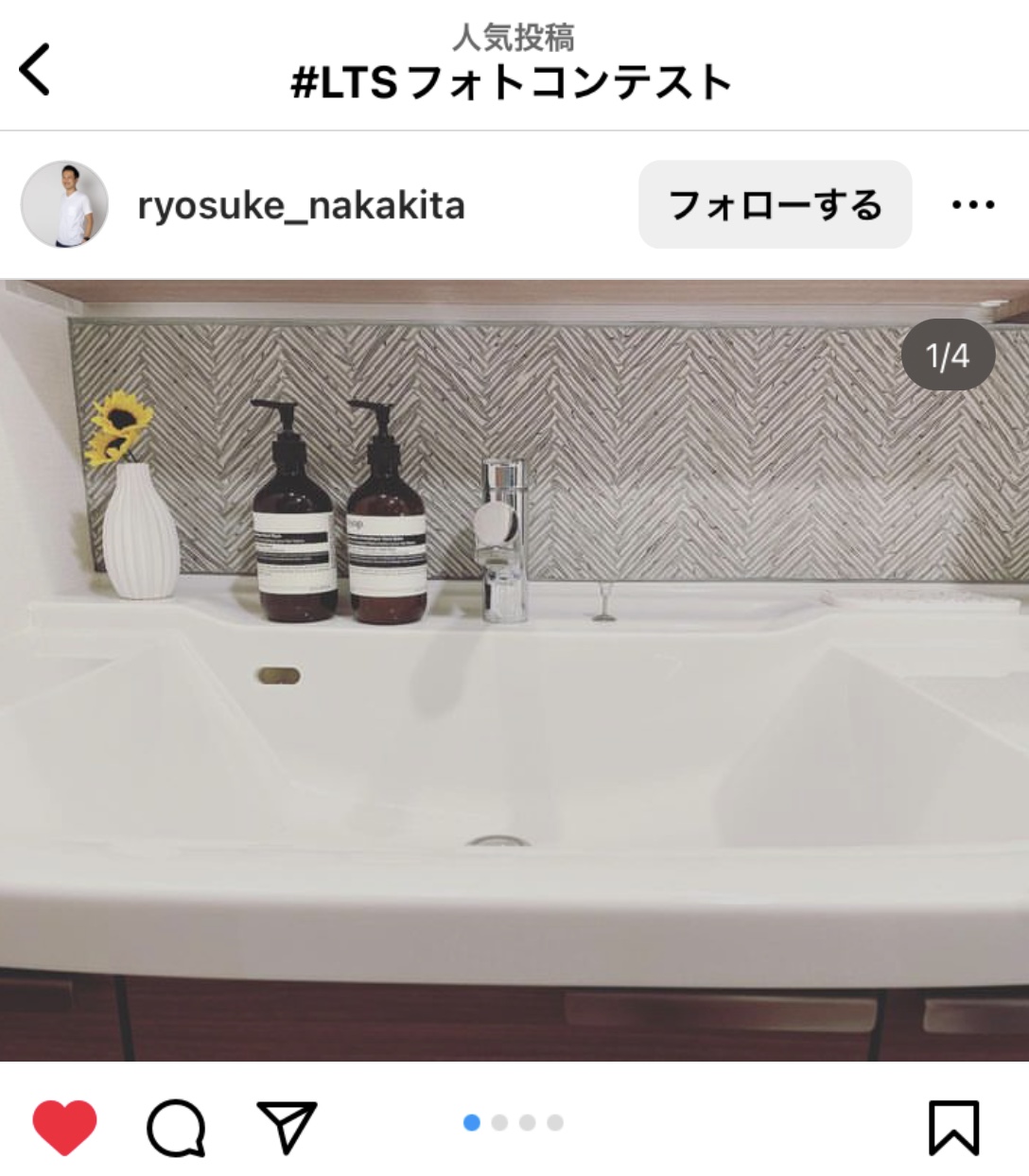Open the washbasin post photo

514,669
